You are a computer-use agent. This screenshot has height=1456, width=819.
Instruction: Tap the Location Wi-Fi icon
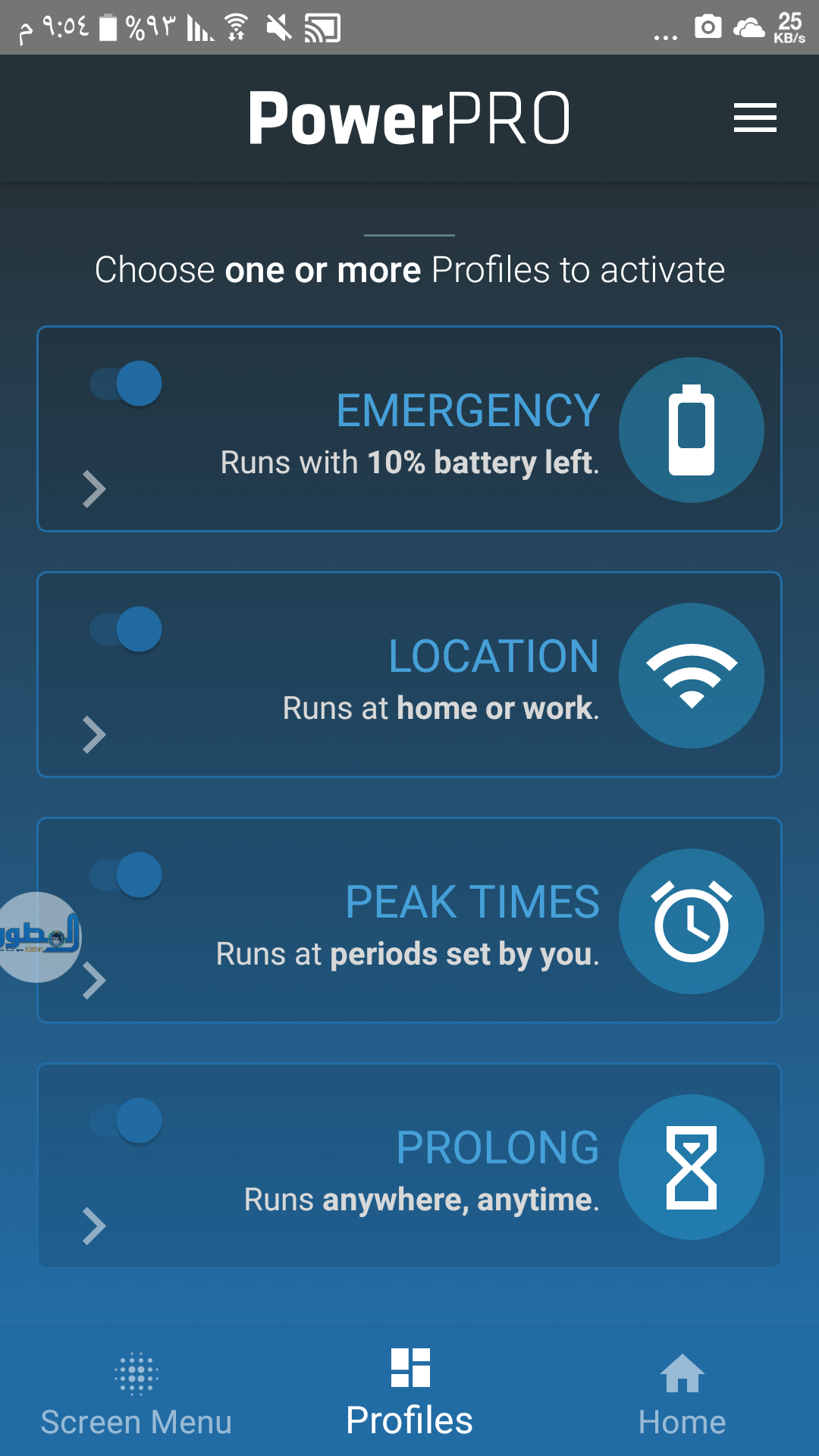tap(691, 676)
